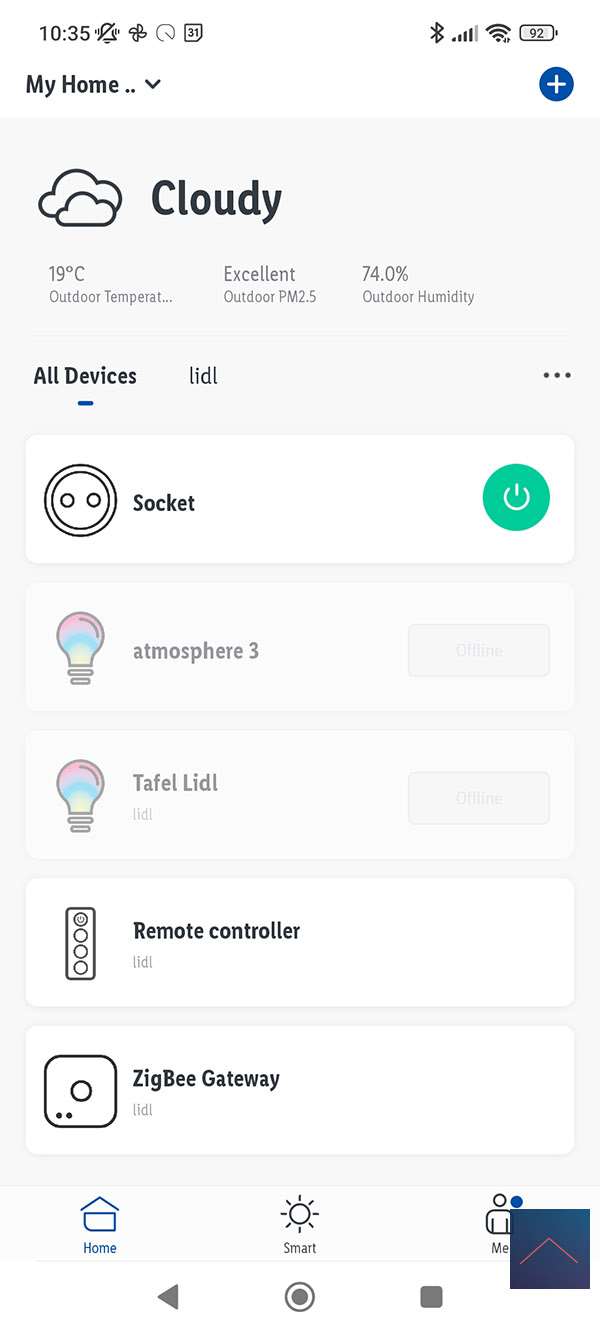Switch to the lidl room tab

[x=203, y=376]
